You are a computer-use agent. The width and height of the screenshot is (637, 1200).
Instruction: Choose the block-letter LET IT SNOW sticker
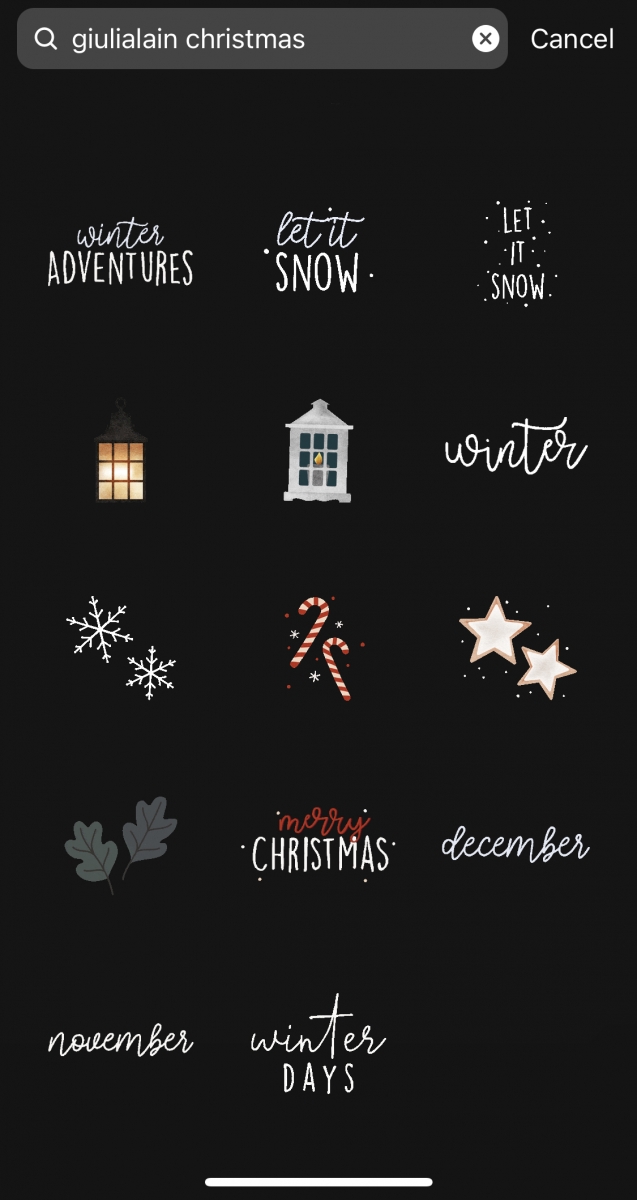point(517,254)
